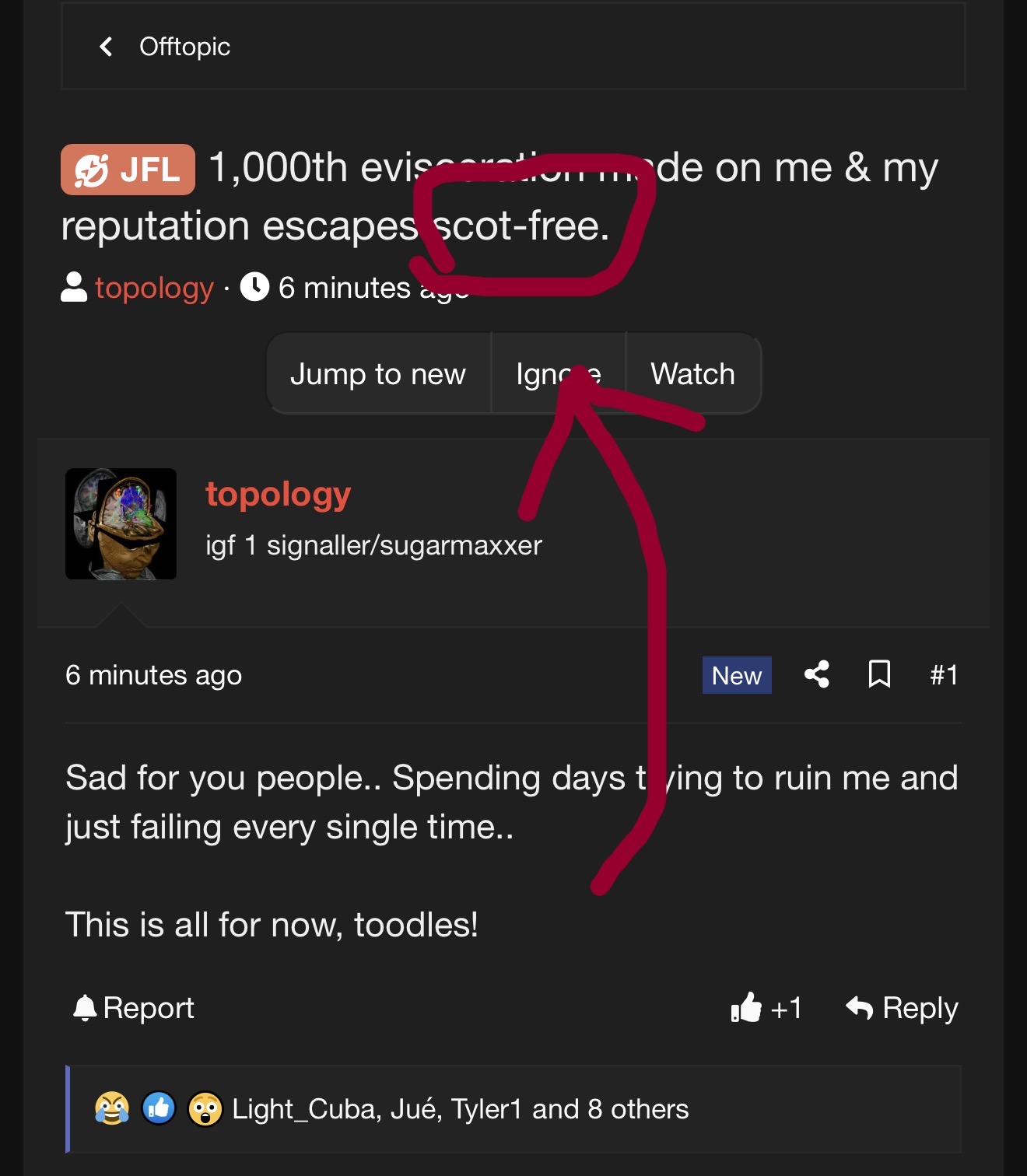Like the post with +1
Screen dimensions: 1027x1176
pos(766,1008)
